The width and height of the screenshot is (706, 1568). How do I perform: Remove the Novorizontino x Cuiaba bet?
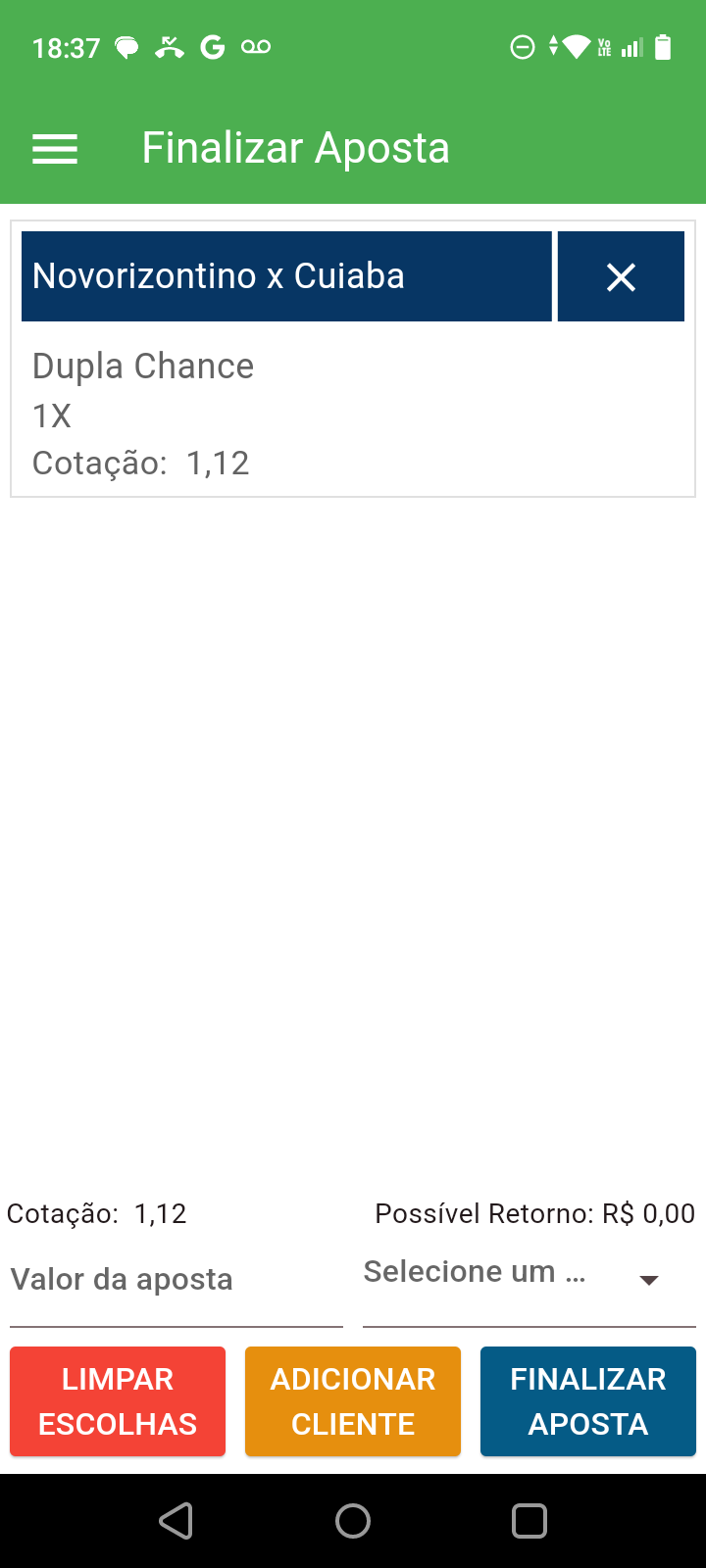[621, 277]
